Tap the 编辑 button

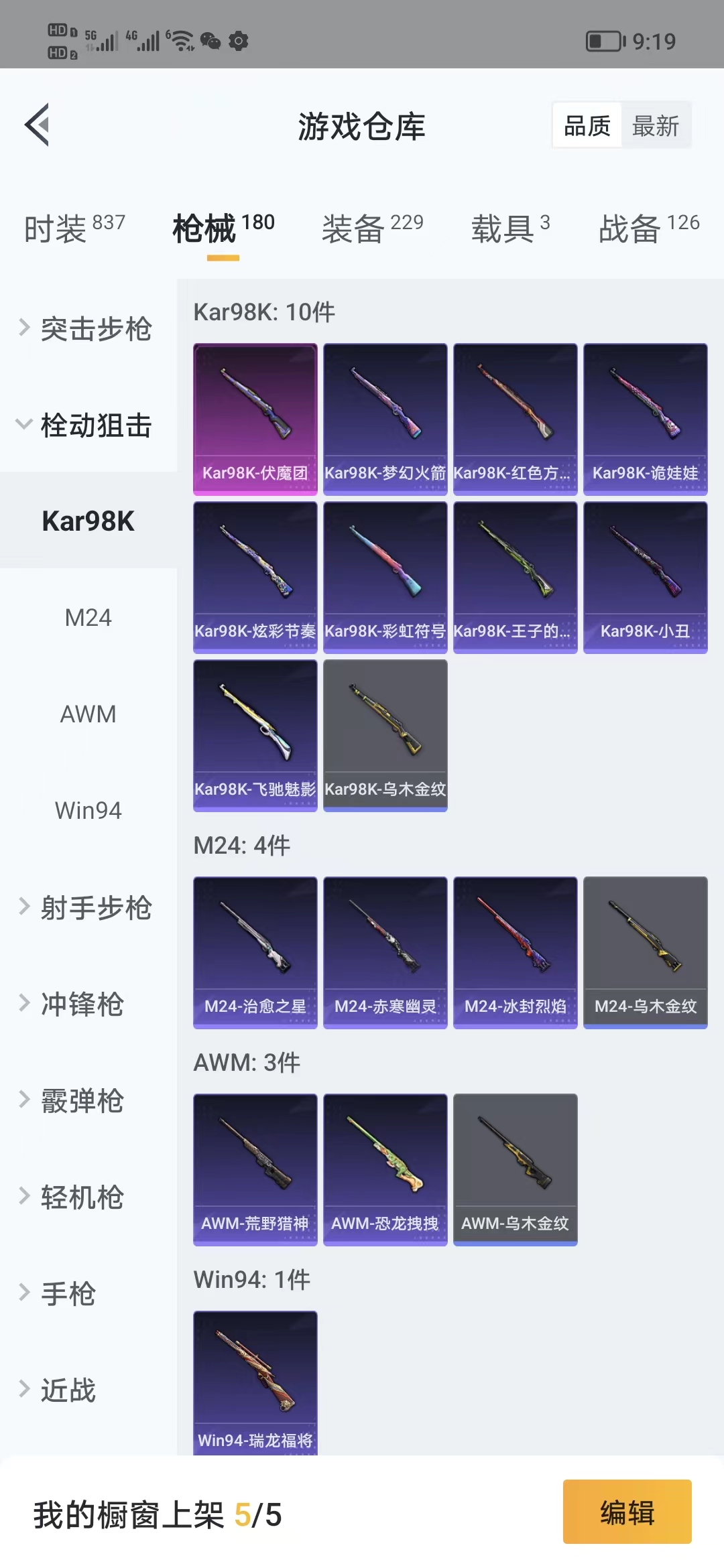[627, 1512]
